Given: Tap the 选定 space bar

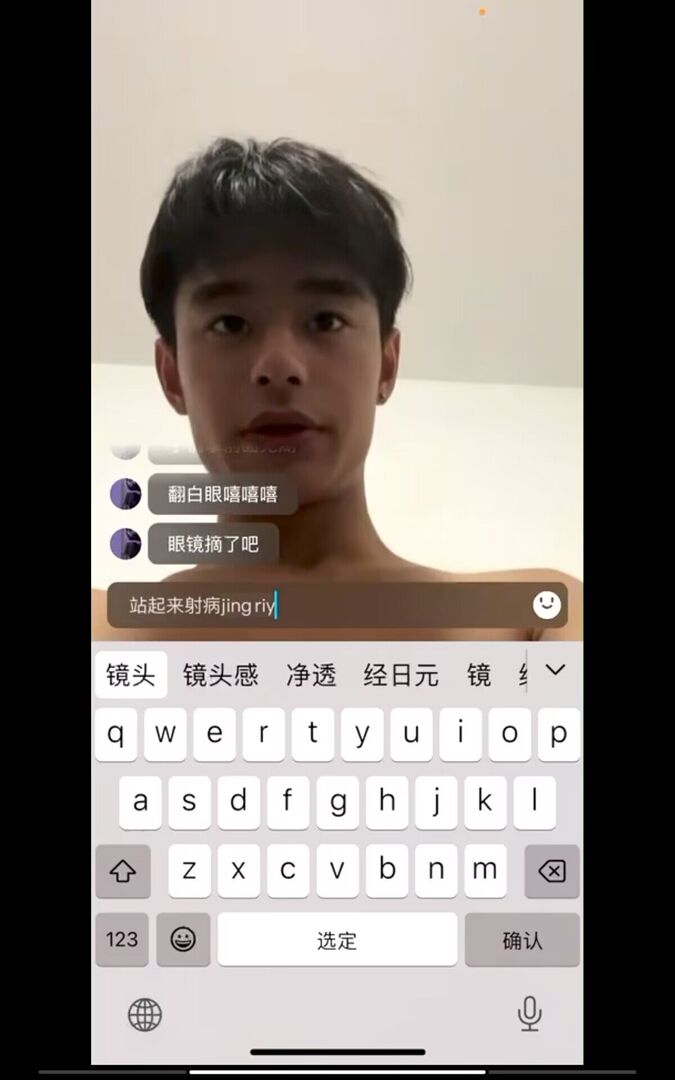Looking at the screenshot, I should 337,939.
